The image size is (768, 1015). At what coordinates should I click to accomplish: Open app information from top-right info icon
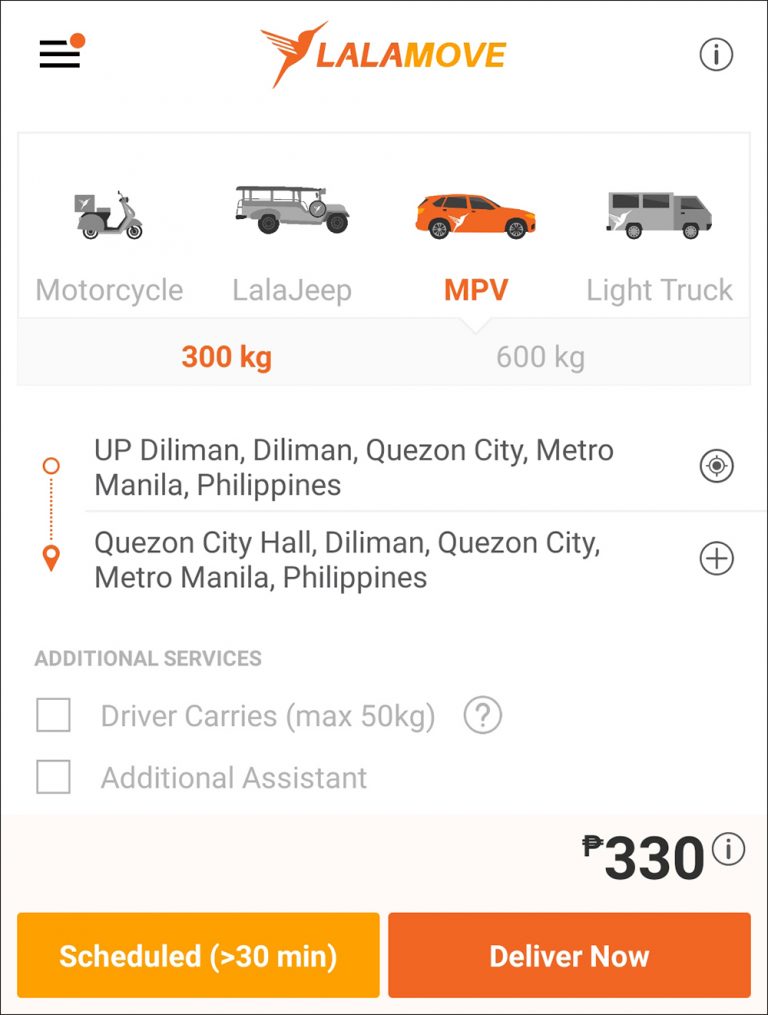click(718, 55)
